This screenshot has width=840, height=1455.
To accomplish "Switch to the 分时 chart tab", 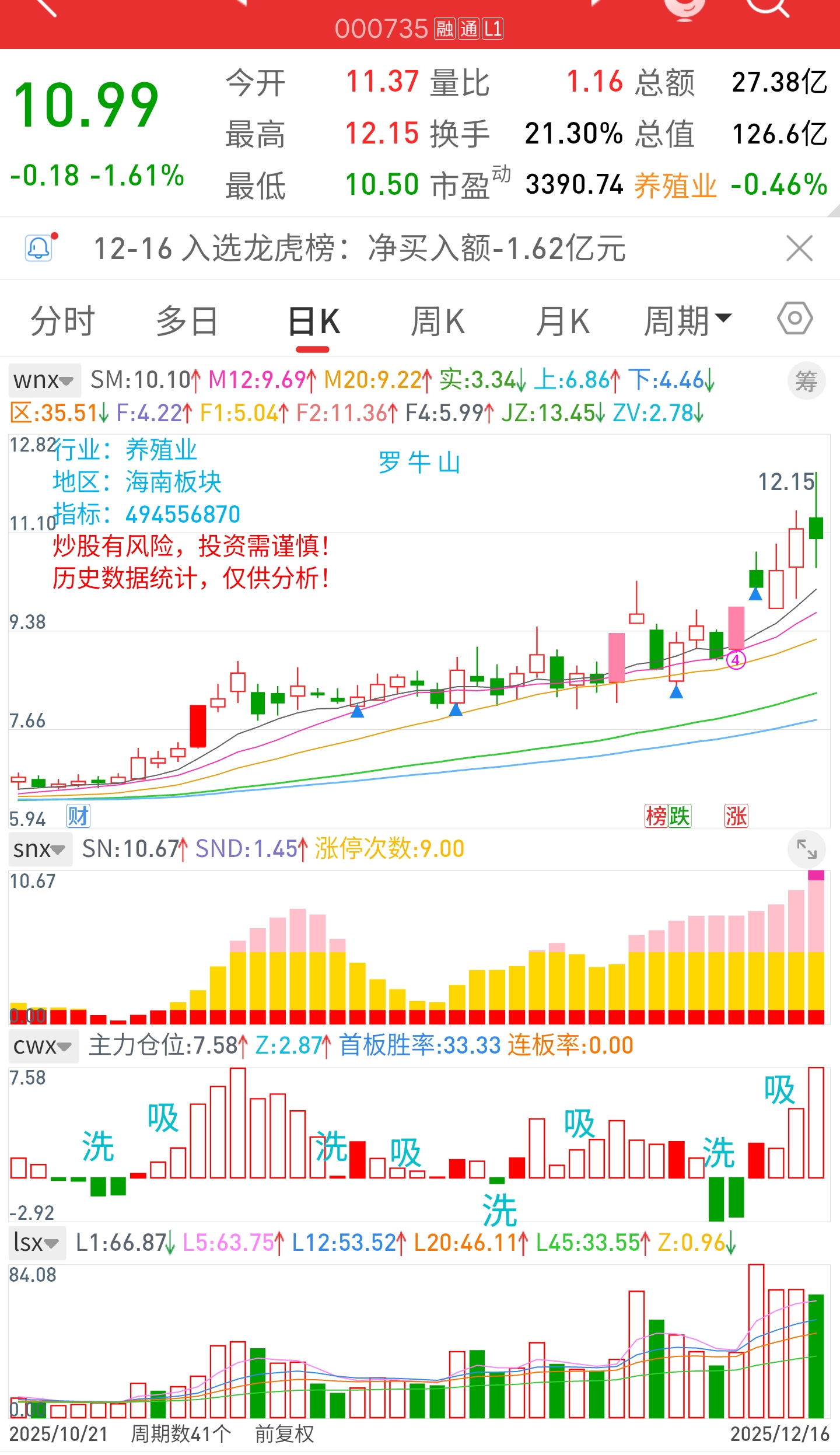I will (62, 321).
